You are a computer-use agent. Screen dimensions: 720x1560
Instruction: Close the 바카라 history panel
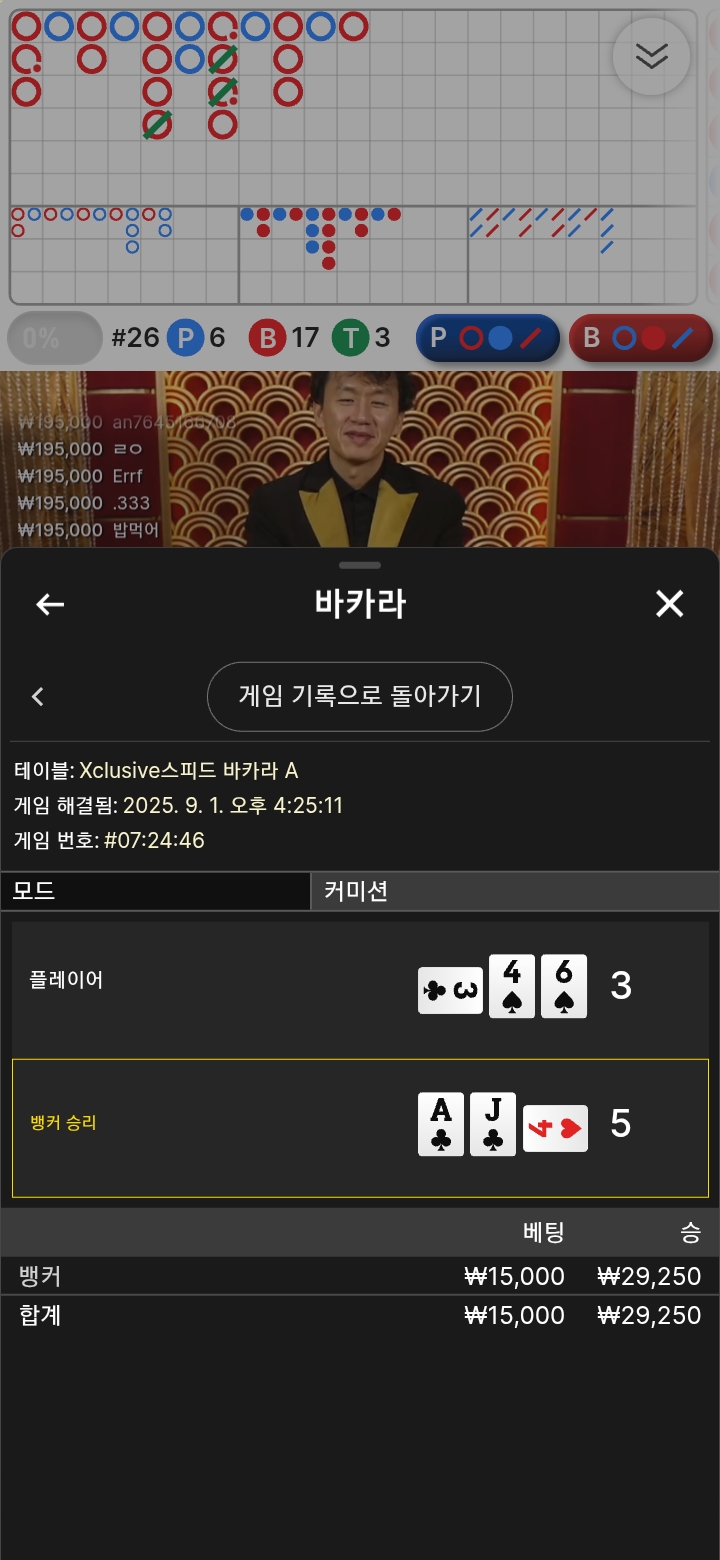coord(669,604)
